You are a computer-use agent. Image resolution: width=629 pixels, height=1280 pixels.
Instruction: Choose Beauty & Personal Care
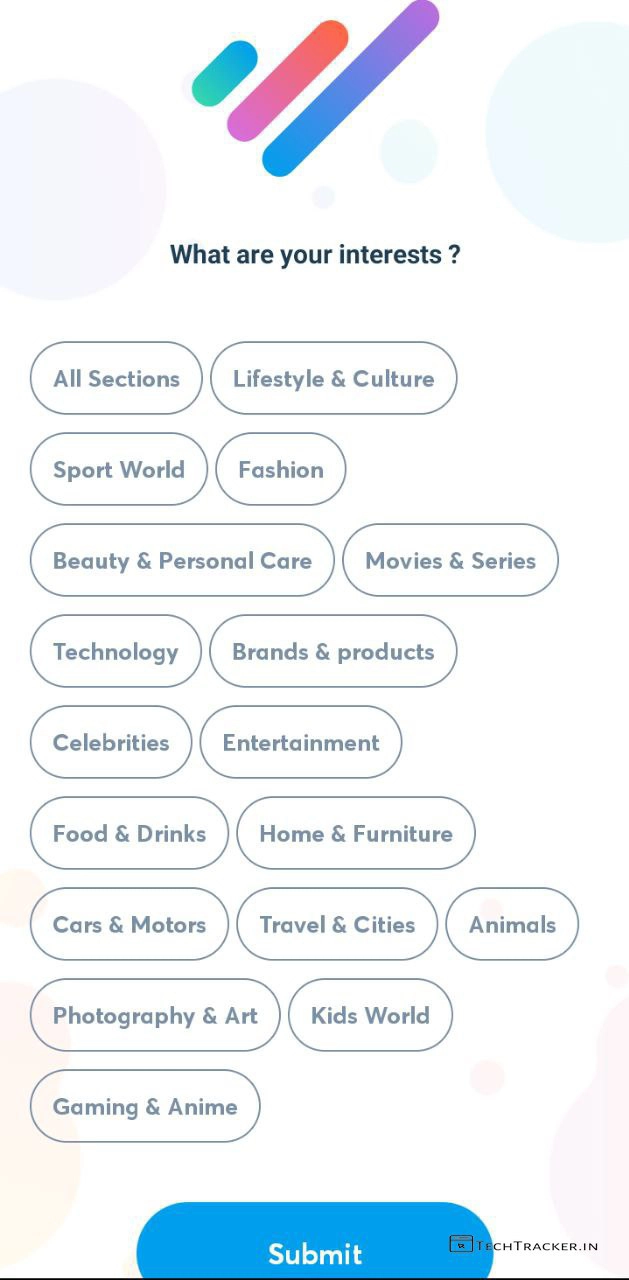point(182,560)
